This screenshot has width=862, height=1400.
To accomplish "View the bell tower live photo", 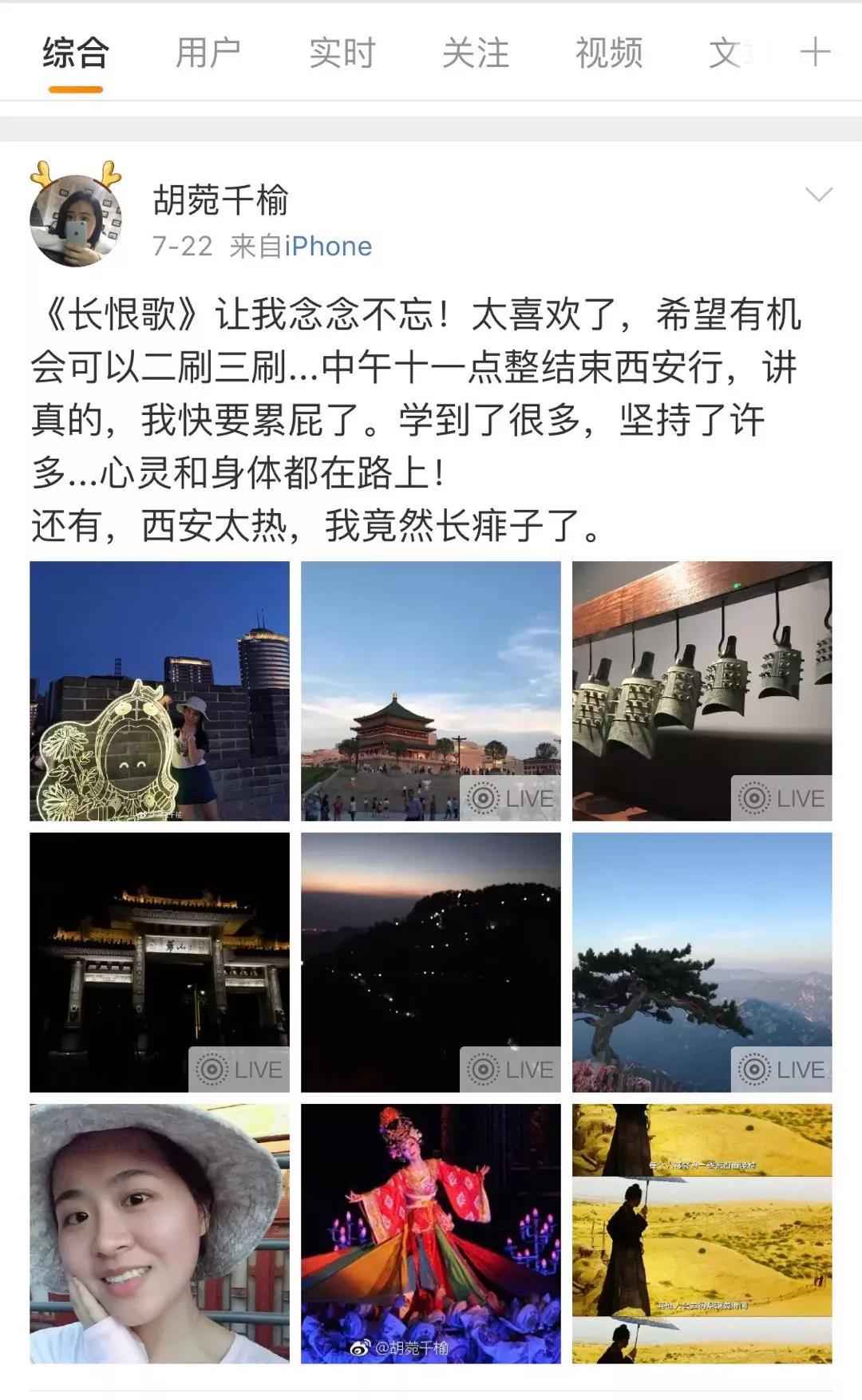I will point(431,690).
